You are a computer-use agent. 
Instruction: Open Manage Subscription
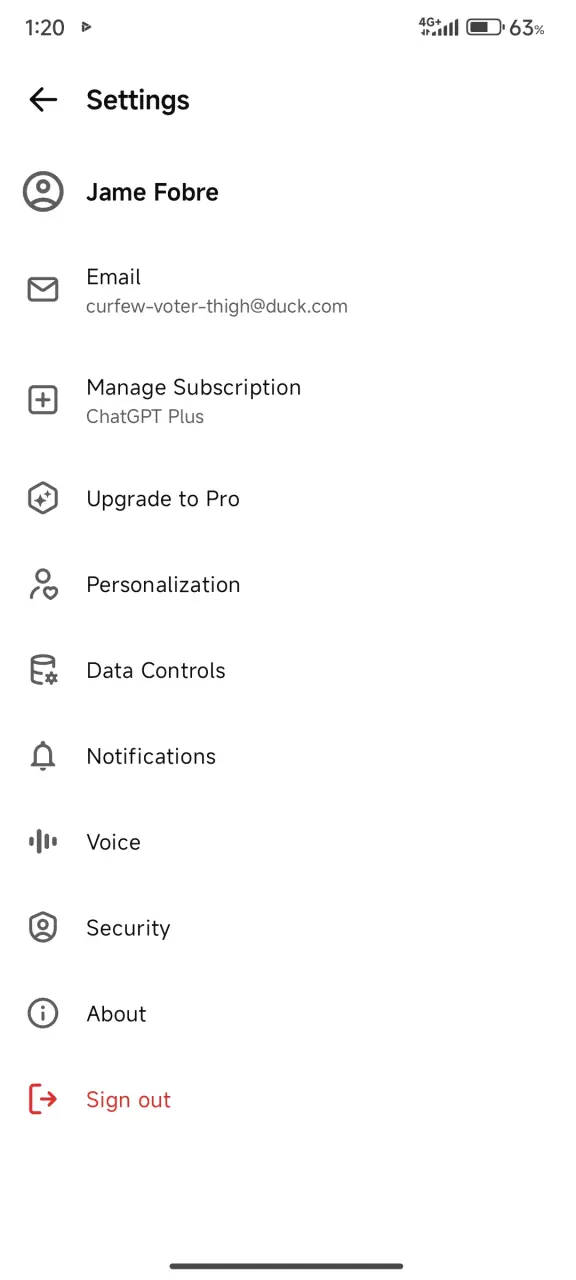288,401
